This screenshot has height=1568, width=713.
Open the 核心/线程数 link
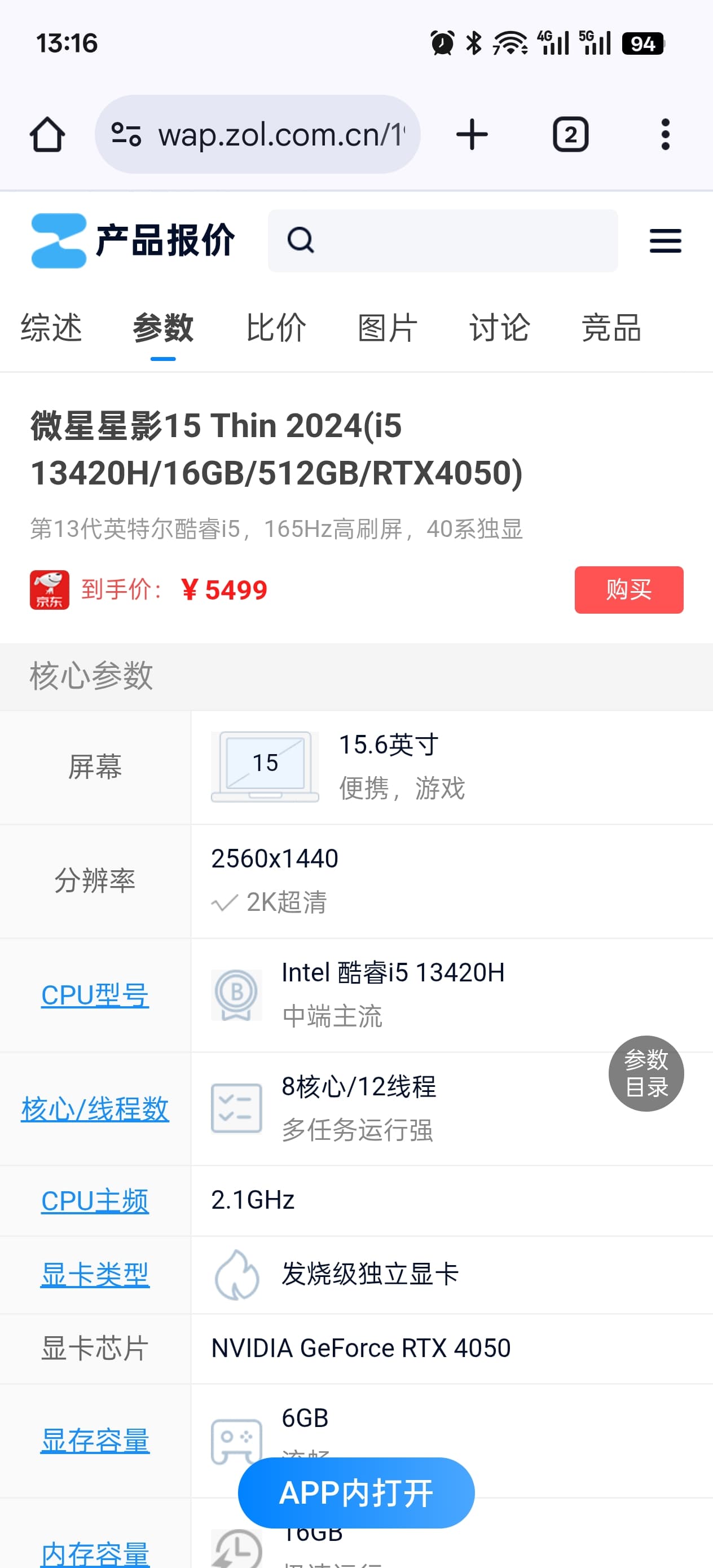pyautogui.click(x=95, y=1109)
